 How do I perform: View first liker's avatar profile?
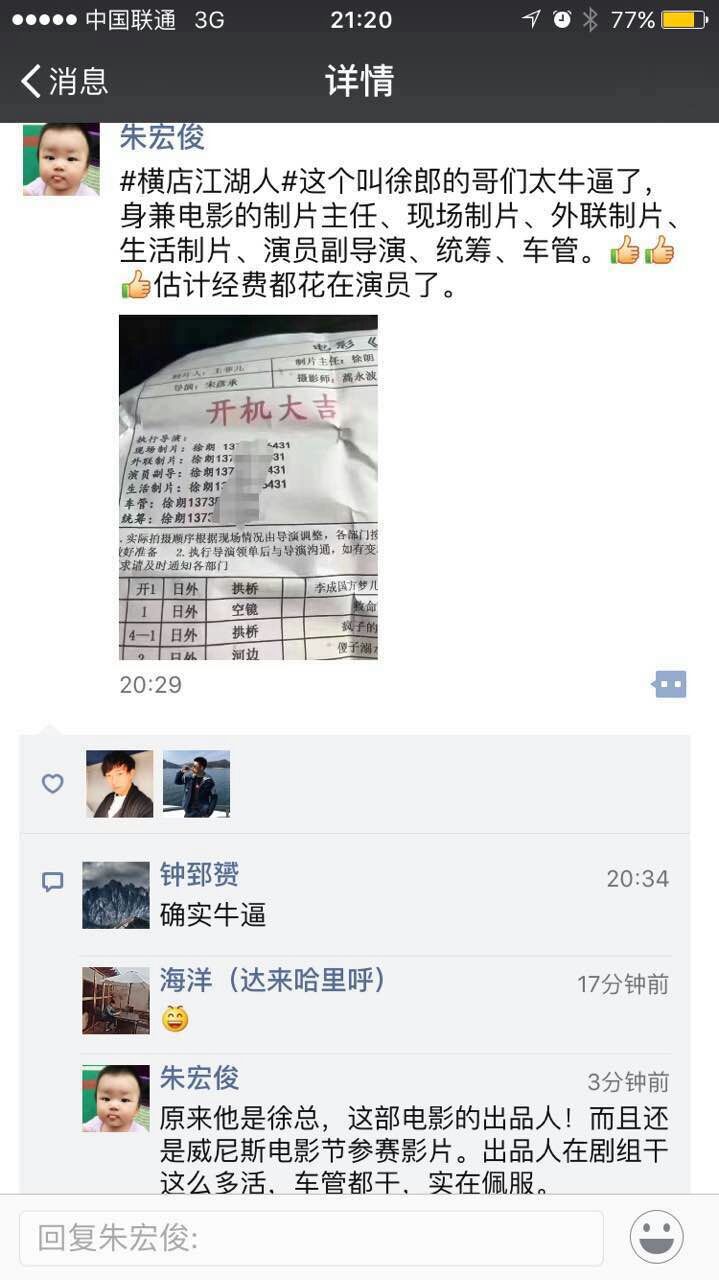(x=120, y=784)
